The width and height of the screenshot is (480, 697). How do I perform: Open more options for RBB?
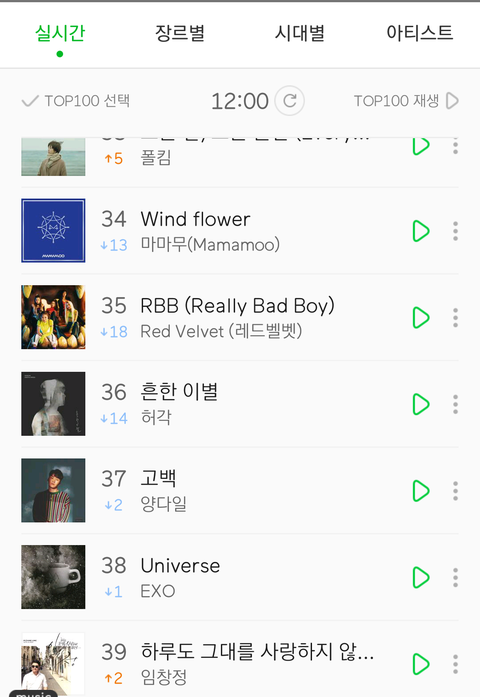click(x=456, y=317)
